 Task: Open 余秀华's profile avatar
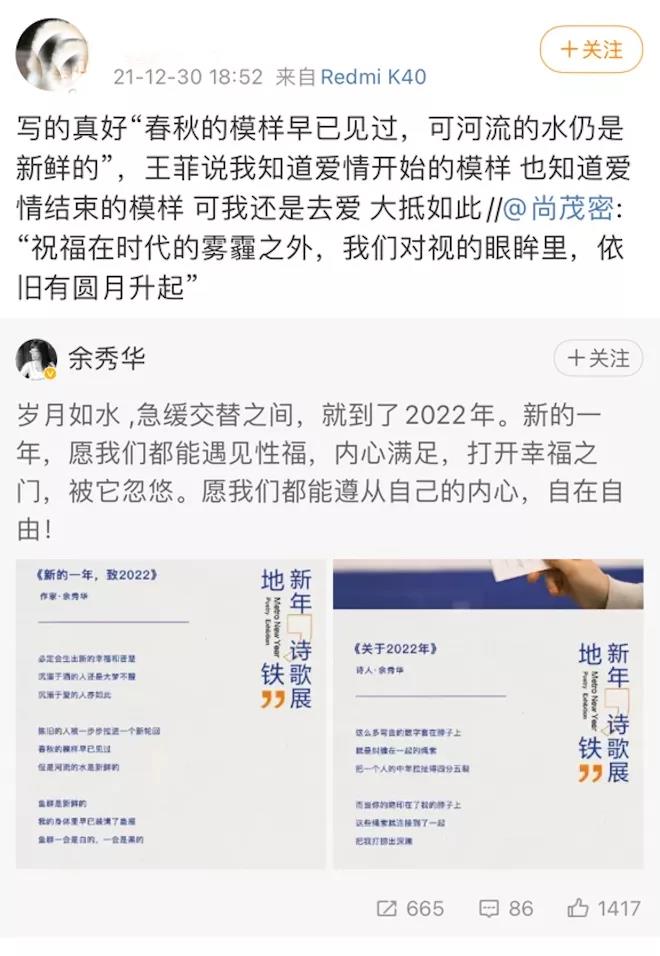(36, 359)
